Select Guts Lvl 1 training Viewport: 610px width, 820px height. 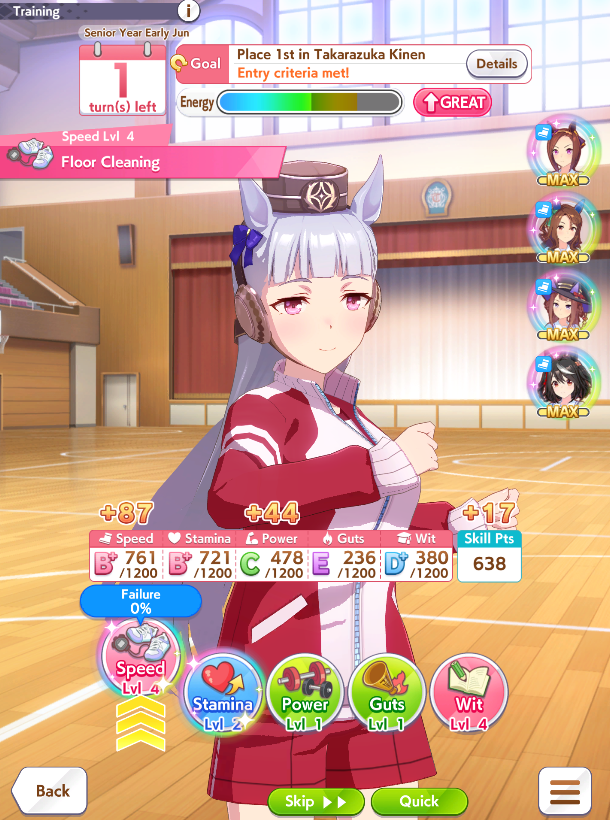[387, 693]
